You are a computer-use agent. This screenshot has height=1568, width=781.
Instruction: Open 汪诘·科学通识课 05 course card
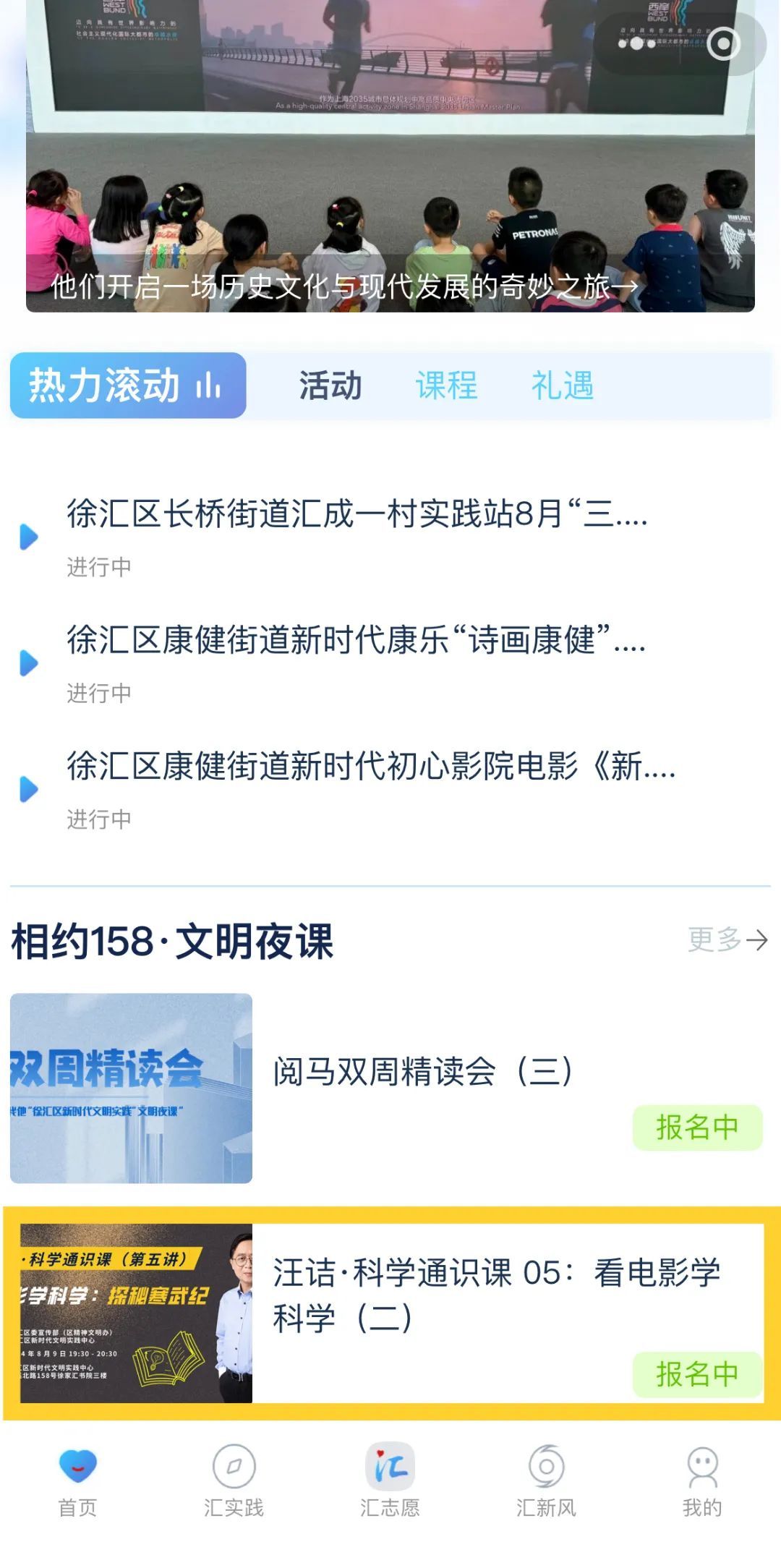(496, 1294)
